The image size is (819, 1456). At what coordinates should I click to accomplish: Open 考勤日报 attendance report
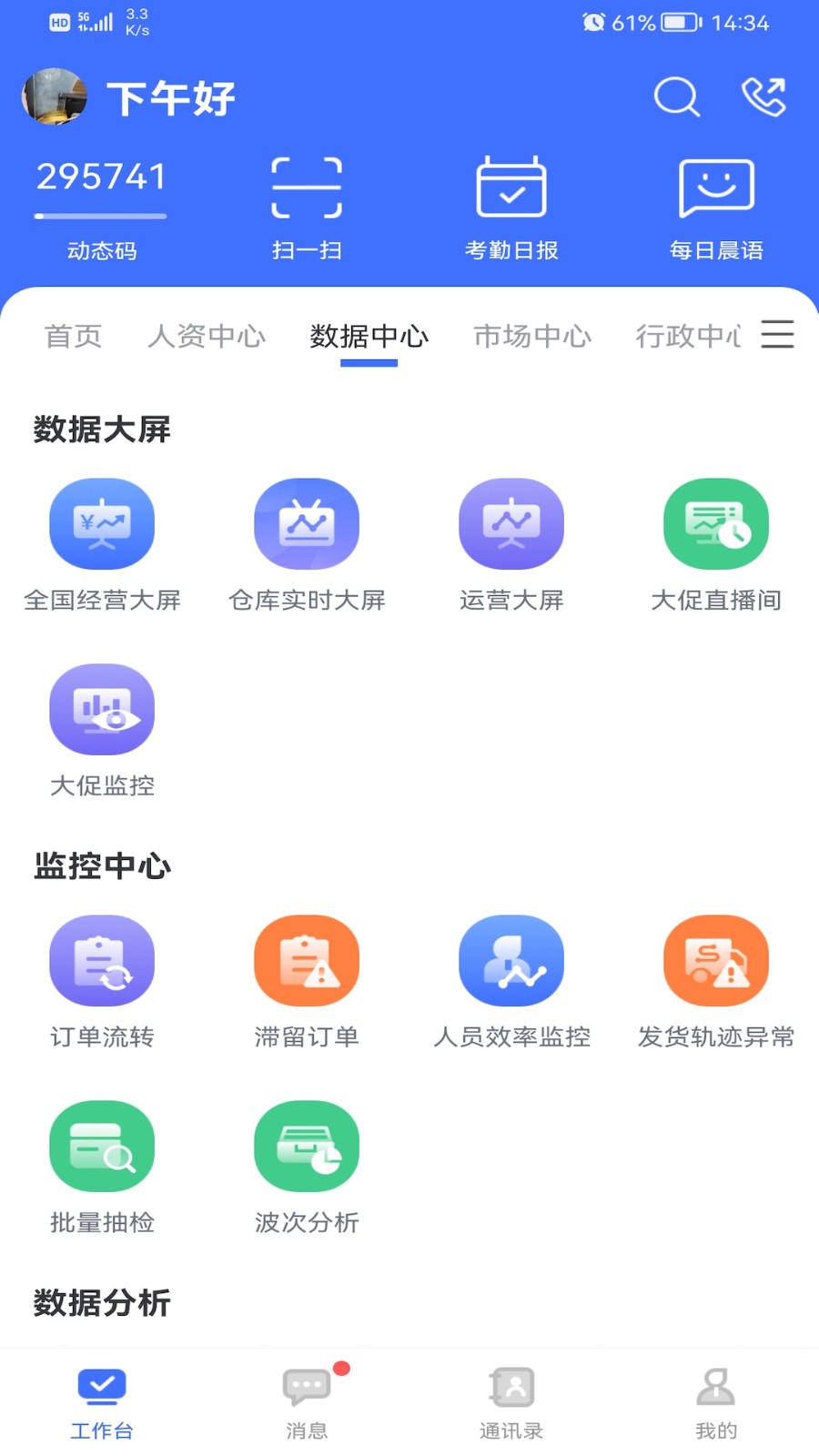(511, 207)
